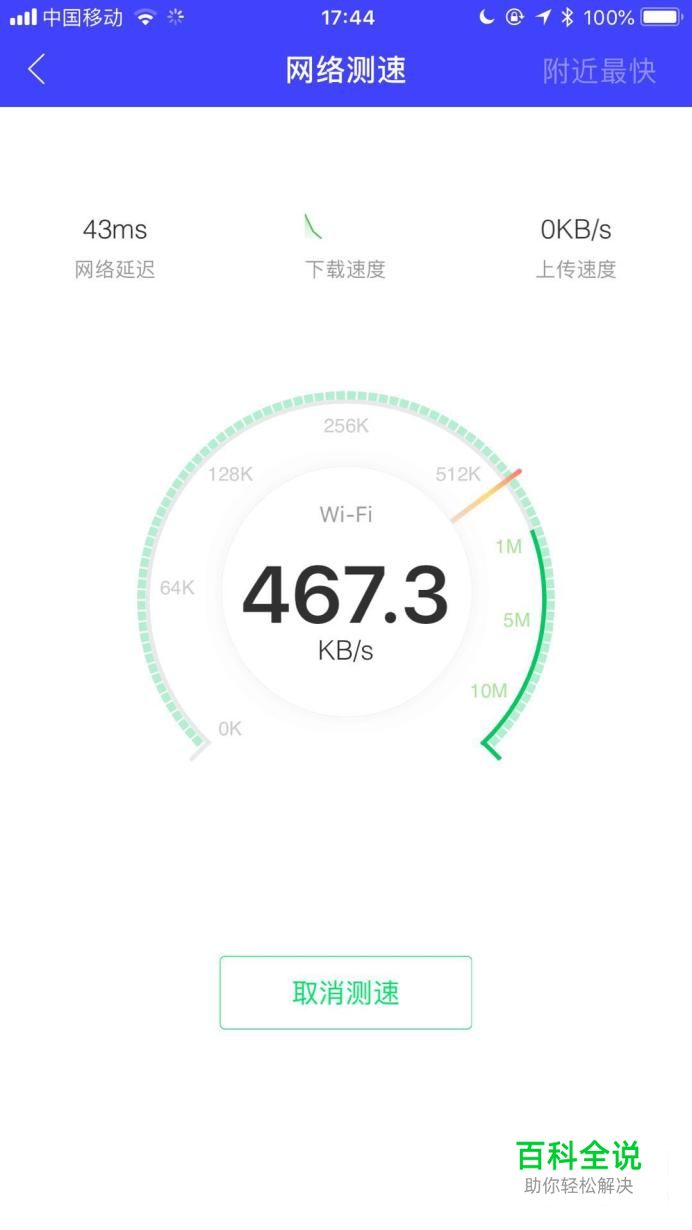Go back using the top-left arrow
692x1230 pixels.
click(x=37, y=69)
